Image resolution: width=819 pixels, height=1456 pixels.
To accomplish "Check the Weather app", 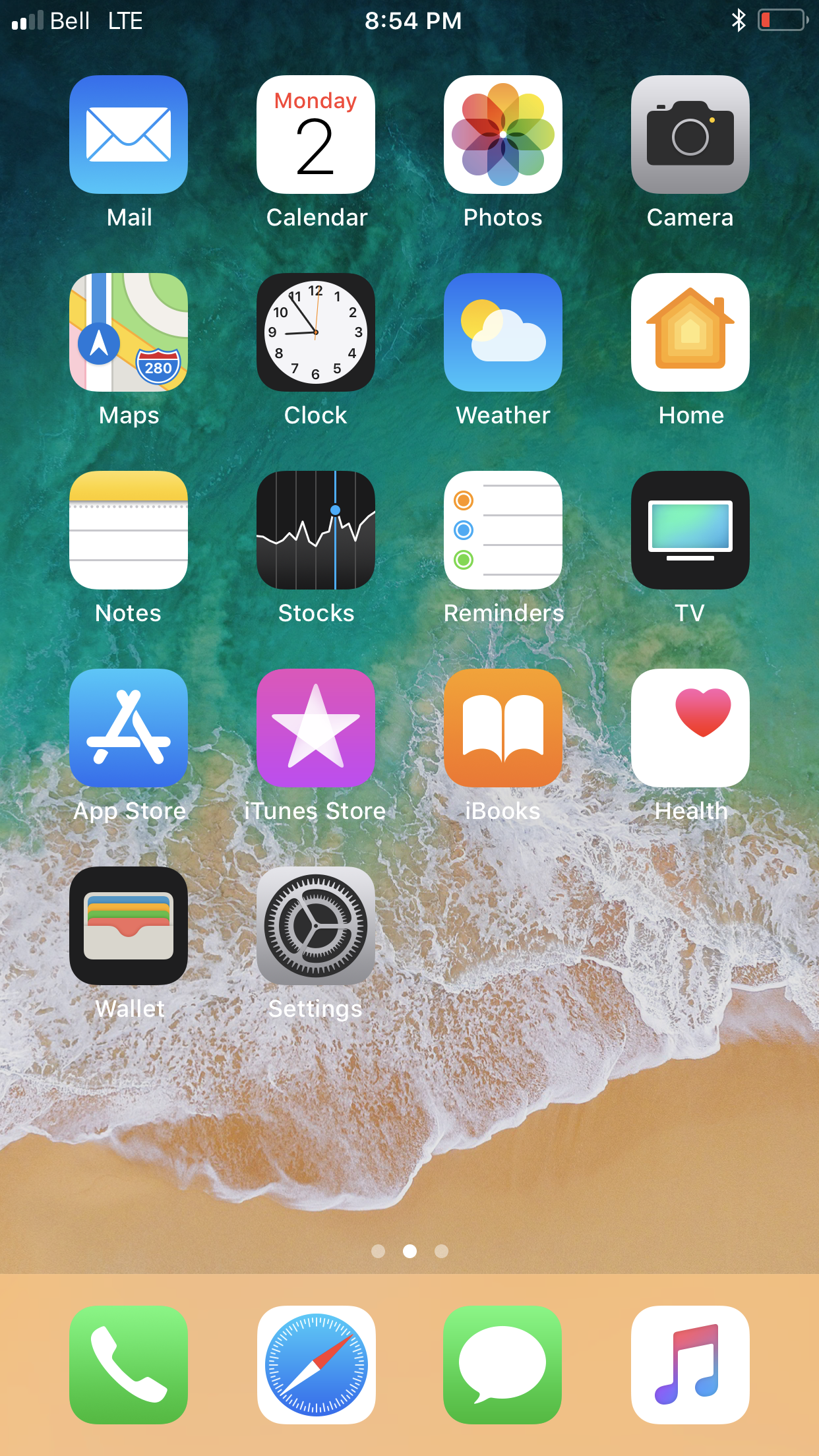I will pos(503,332).
